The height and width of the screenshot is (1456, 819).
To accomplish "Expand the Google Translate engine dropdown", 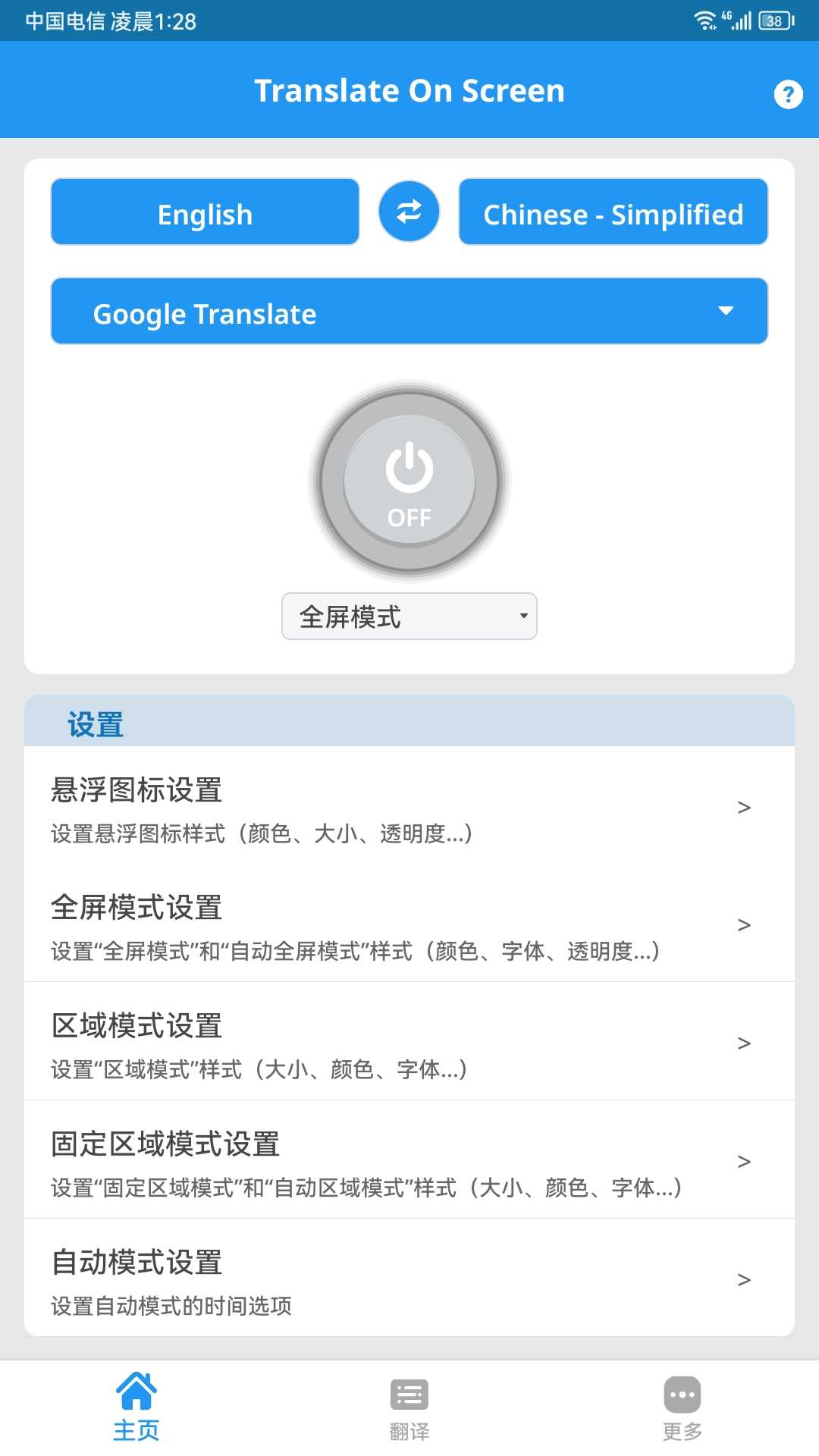I will coord(409,312).
